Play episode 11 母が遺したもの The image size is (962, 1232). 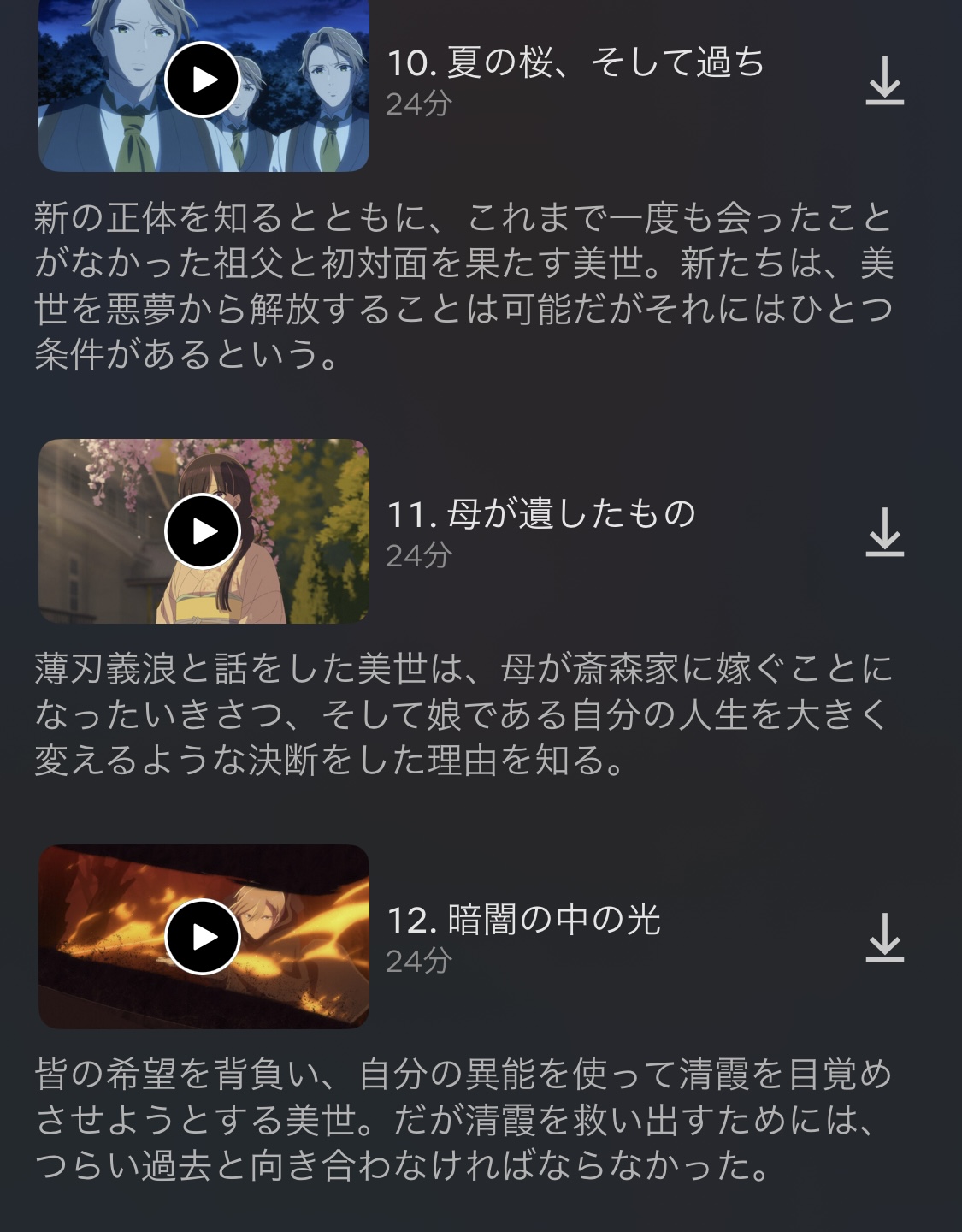click(203, 531)
